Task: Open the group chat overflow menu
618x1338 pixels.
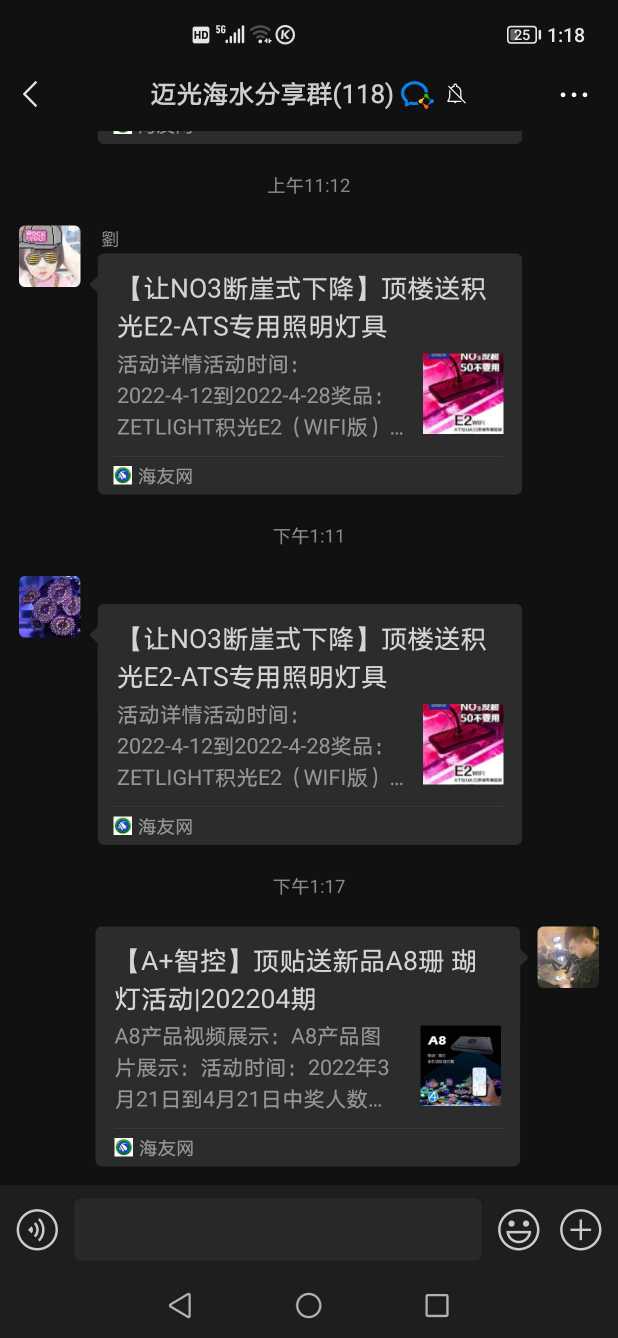Action: [x=574, y=95]
